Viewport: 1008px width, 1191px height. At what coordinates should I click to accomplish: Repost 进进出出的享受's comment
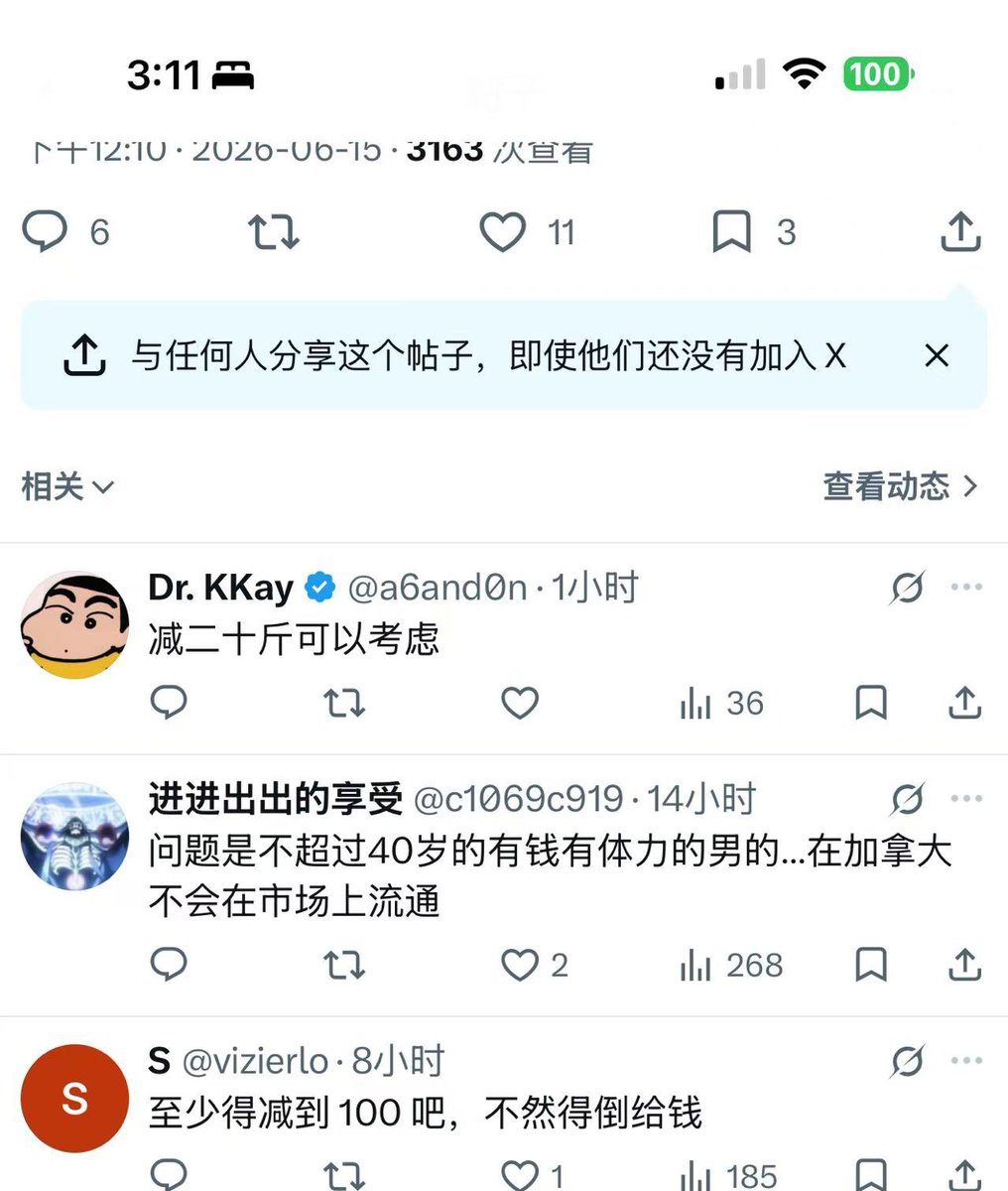click(344, 964)
